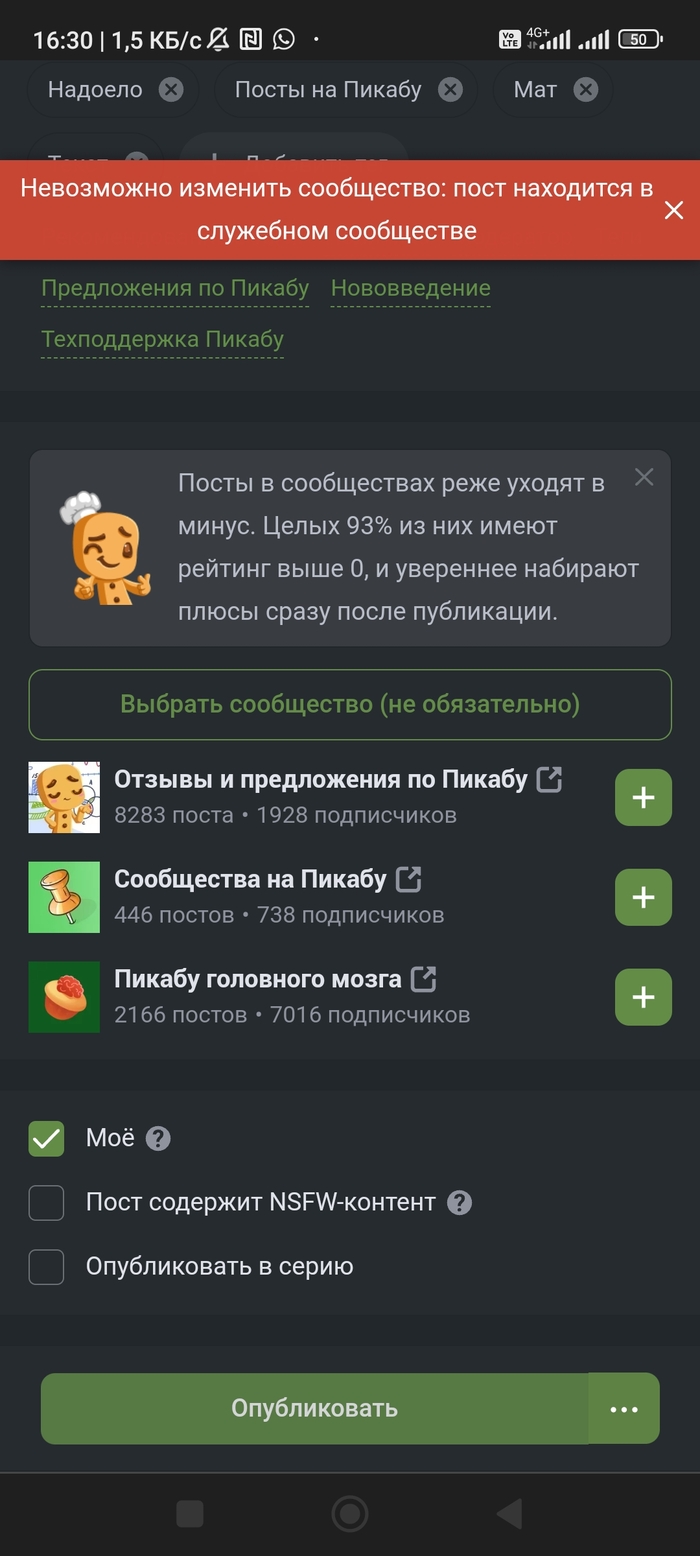The width and height of the screenshot is (700, 1556).
Task: Tap the Опубликовать button
Action: pos(314,1408)
